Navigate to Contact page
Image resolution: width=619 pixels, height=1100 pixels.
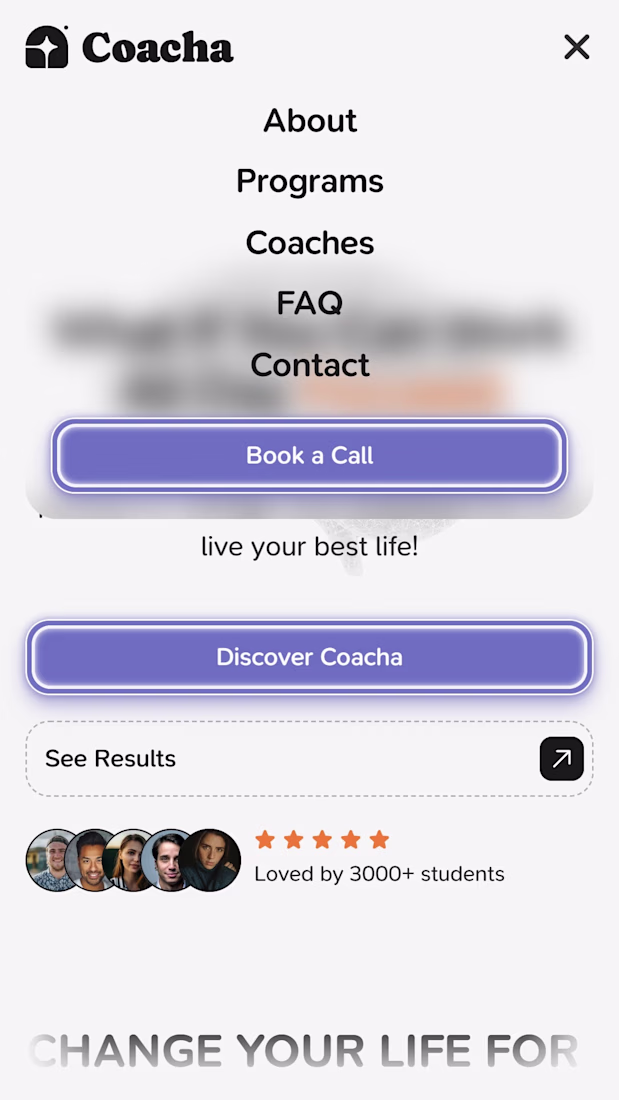click(310, 365)
